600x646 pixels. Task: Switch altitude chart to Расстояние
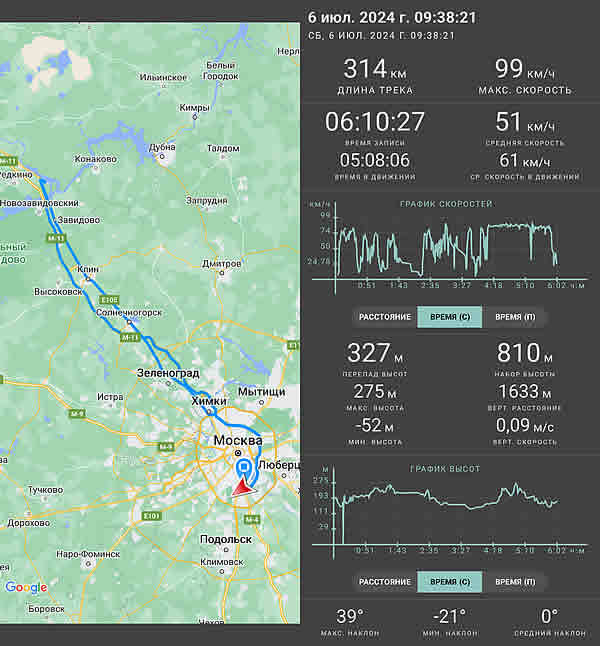[x=385, y=582]
